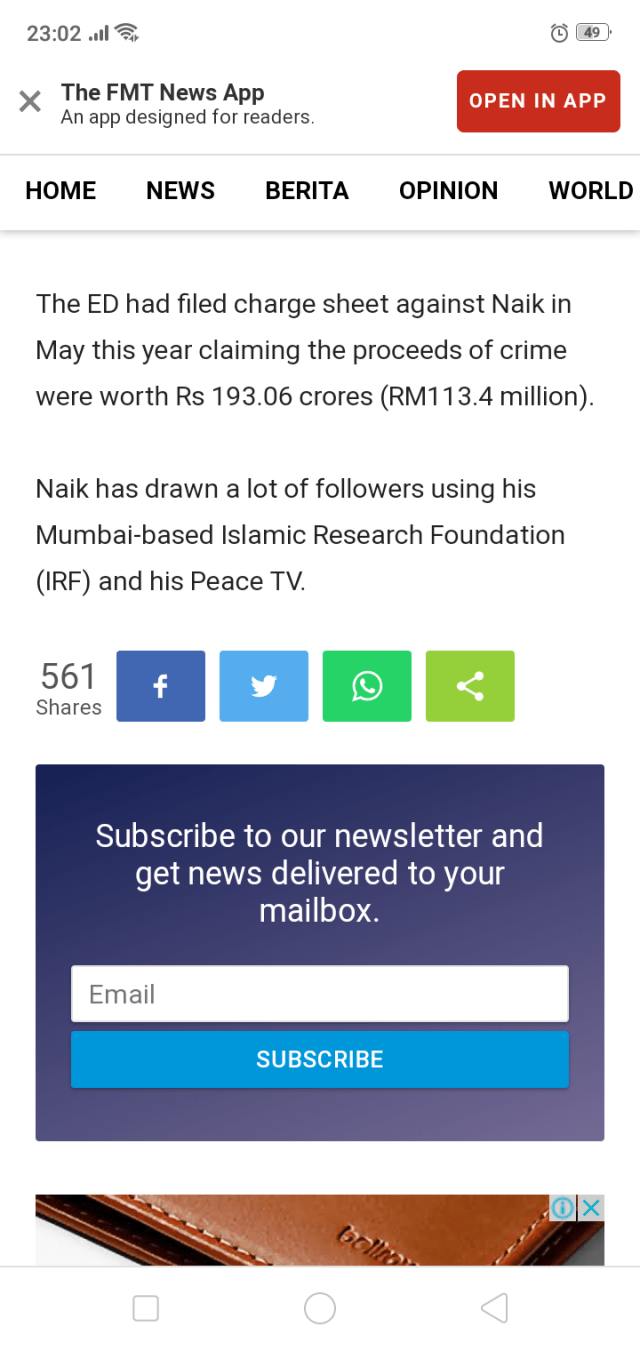Viewport: 640px width, 1351px height.
Task: Tap the Subscribe button
Action: pyautogui.click(x=320, y=1059)
